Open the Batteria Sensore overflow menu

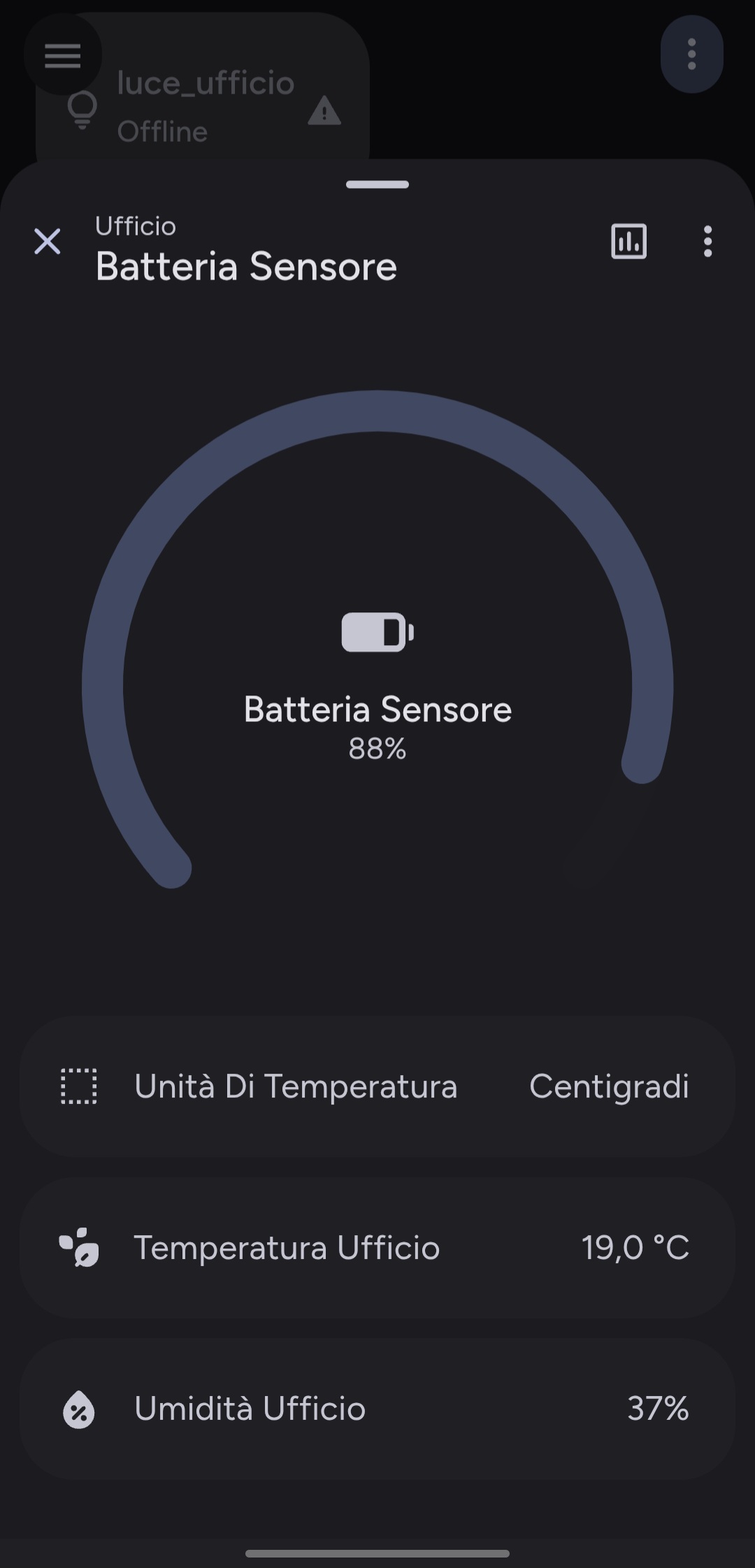click(x=707, y=242)
